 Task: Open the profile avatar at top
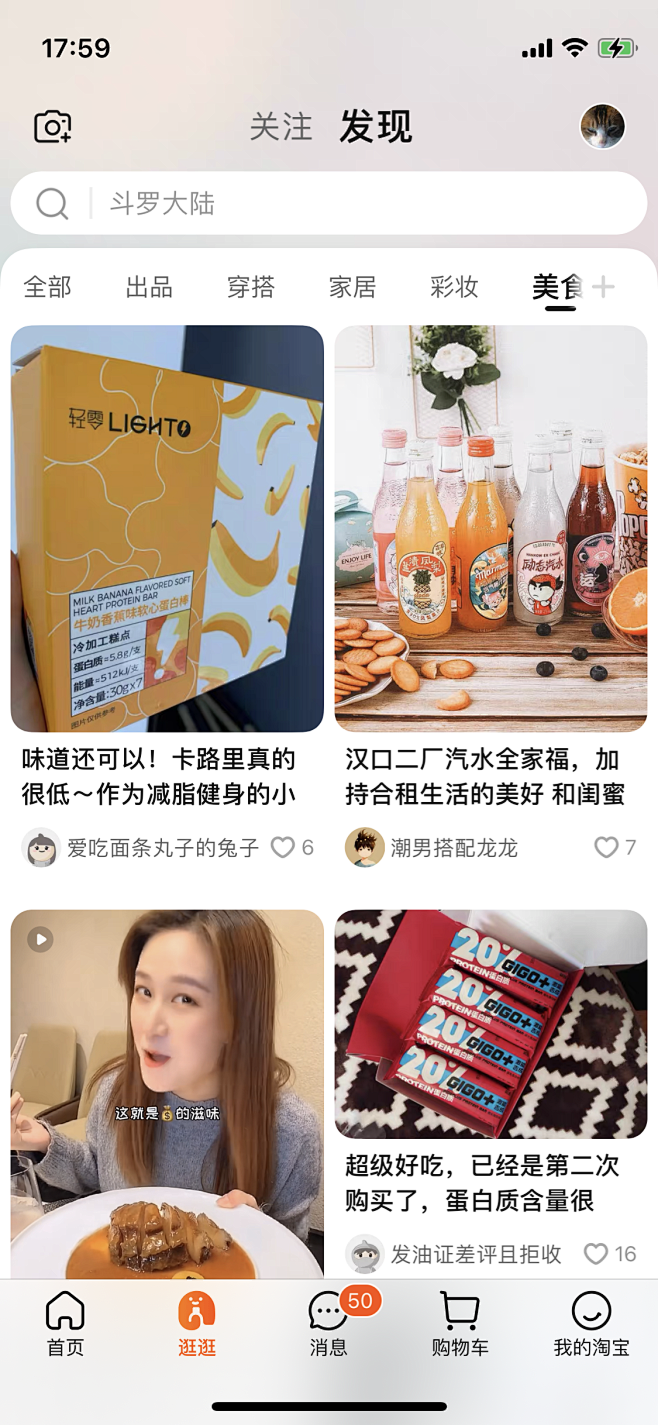click(x=602, y=127)
